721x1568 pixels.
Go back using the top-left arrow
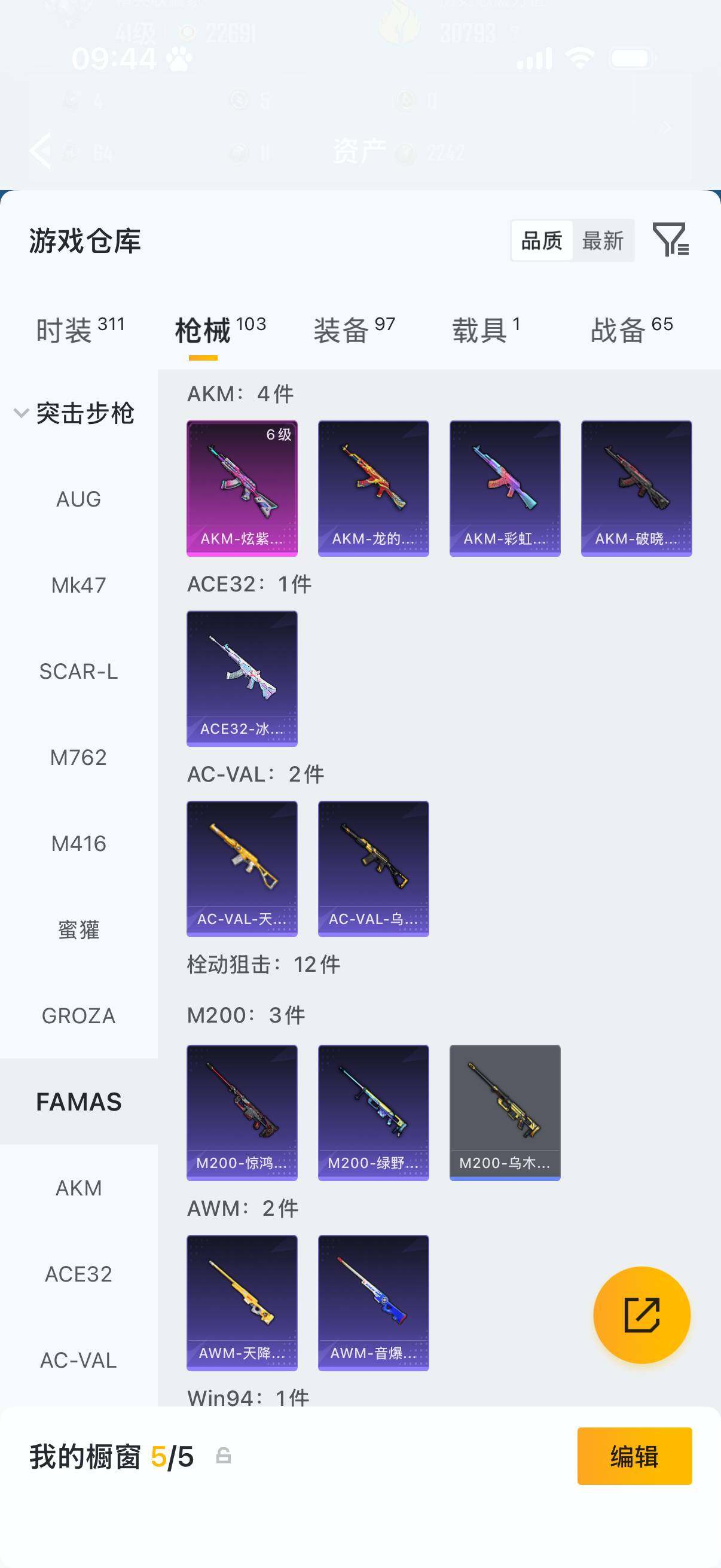[x=41, y=150]
